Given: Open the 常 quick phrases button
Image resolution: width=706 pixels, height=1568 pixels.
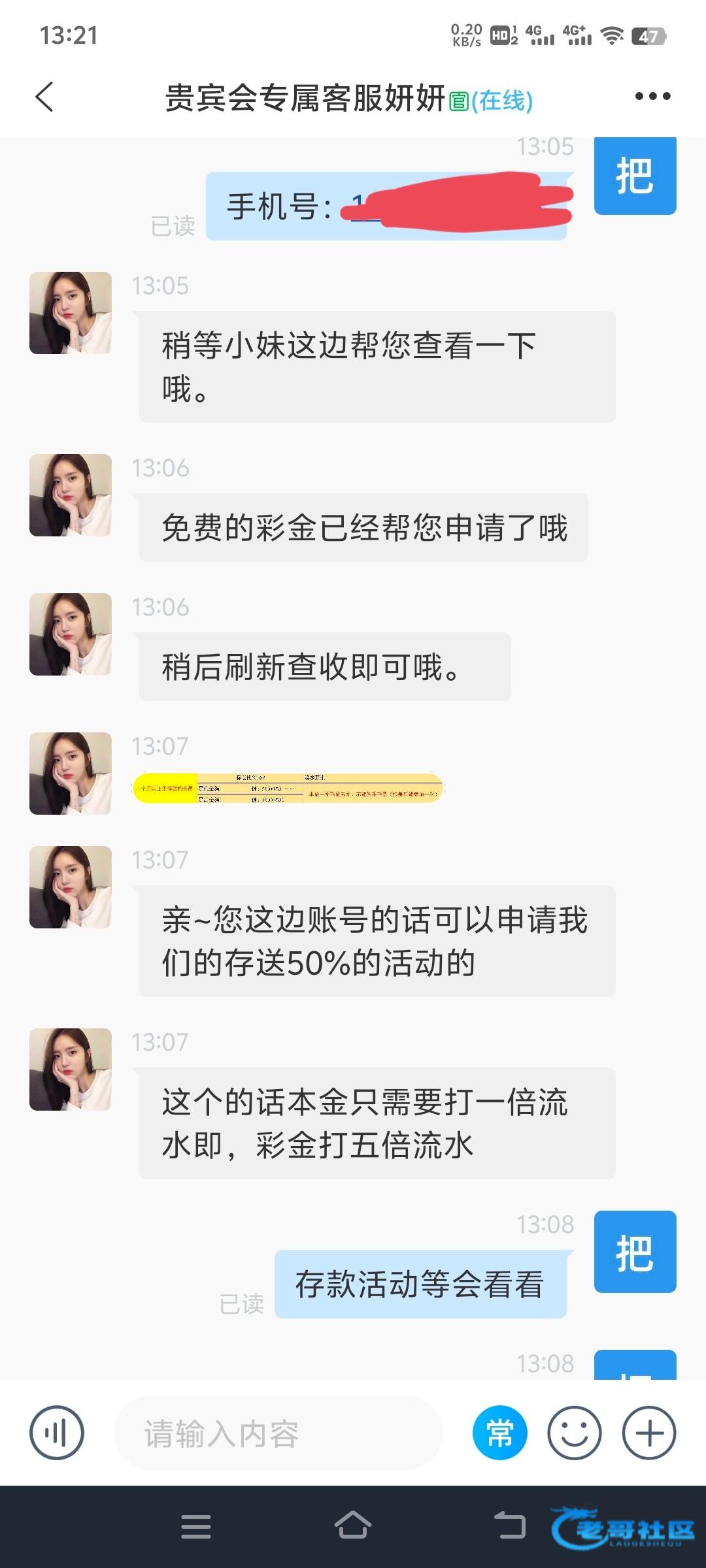Looking at the screenshot, I should coord(500,1433).
